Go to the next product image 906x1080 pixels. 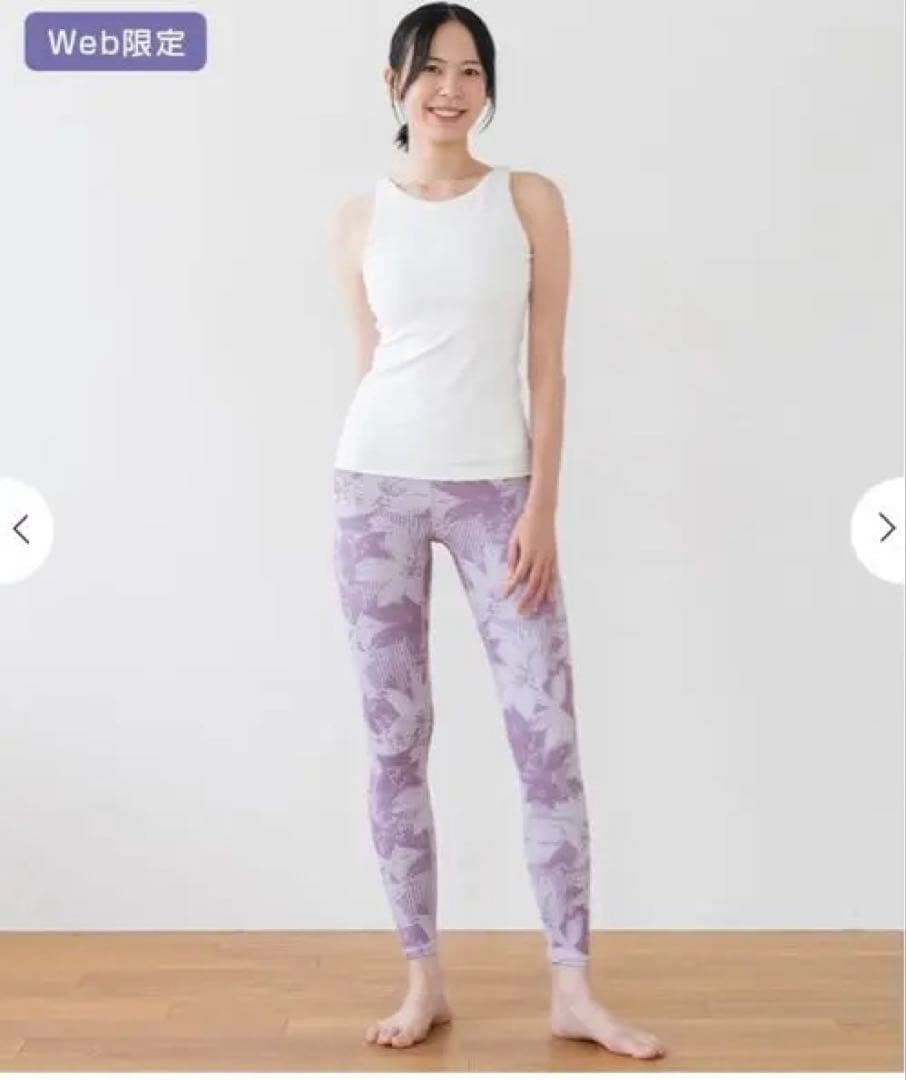[x=884, y=529]
